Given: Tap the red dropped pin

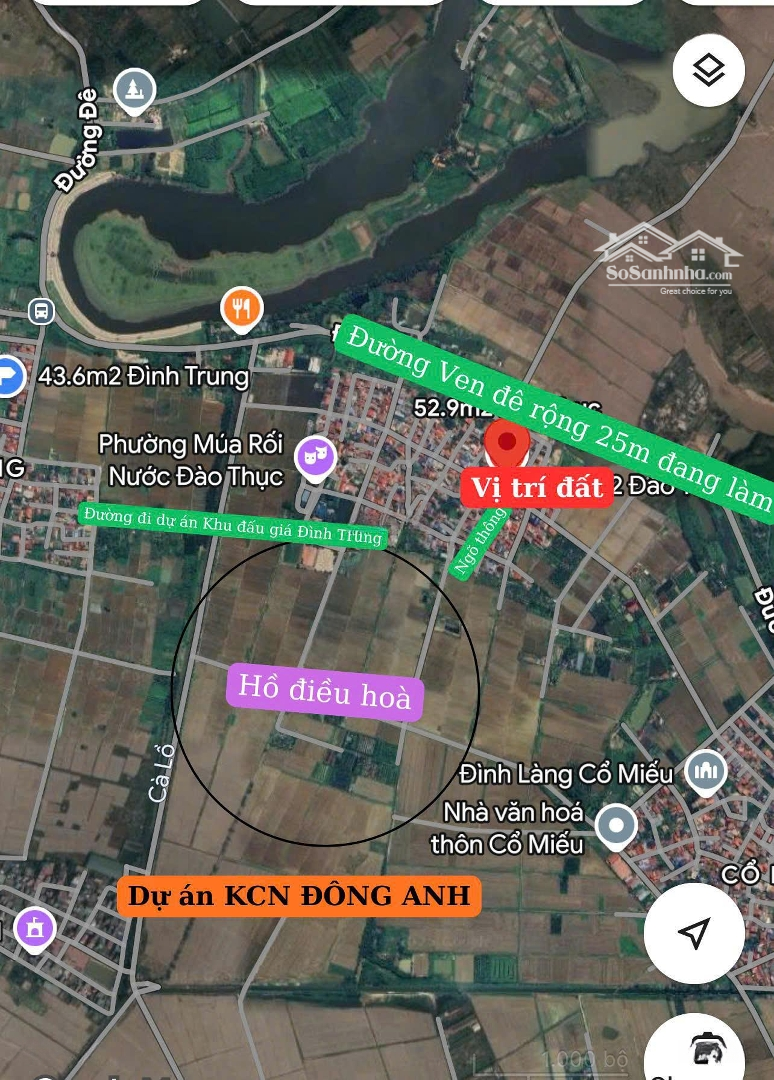Looking at the screenshot, I should (507, 445).
